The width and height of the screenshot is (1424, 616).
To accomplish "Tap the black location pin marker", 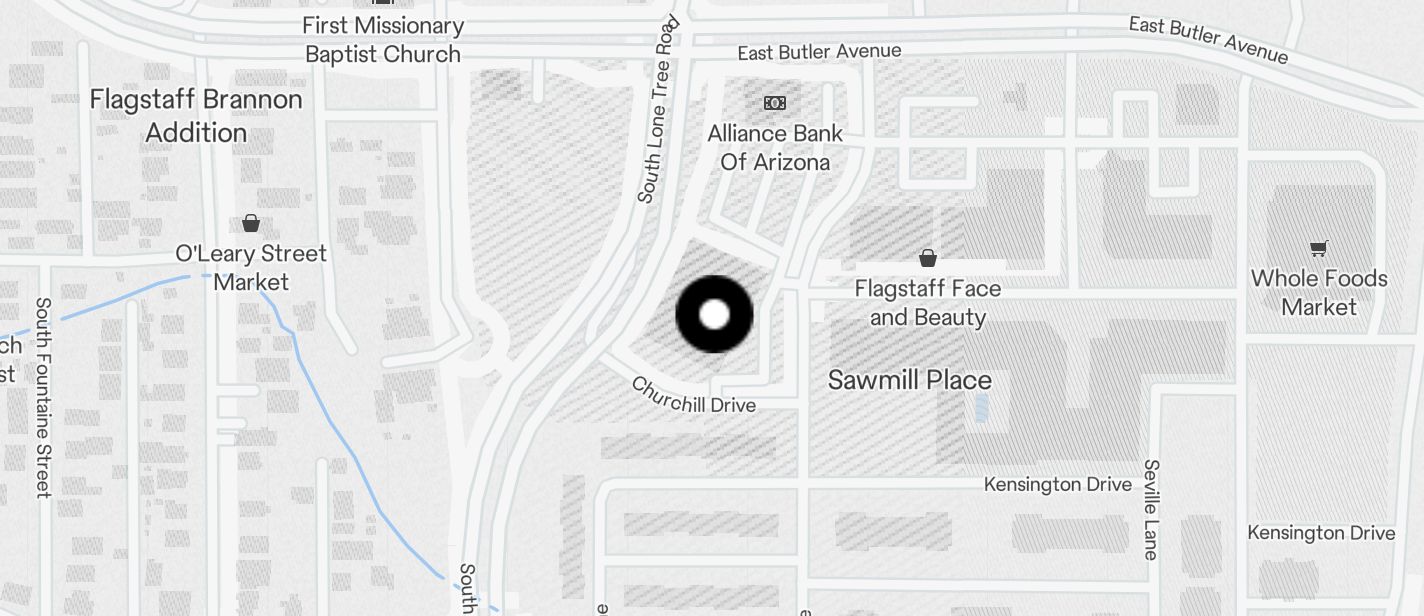I will 714,314.
